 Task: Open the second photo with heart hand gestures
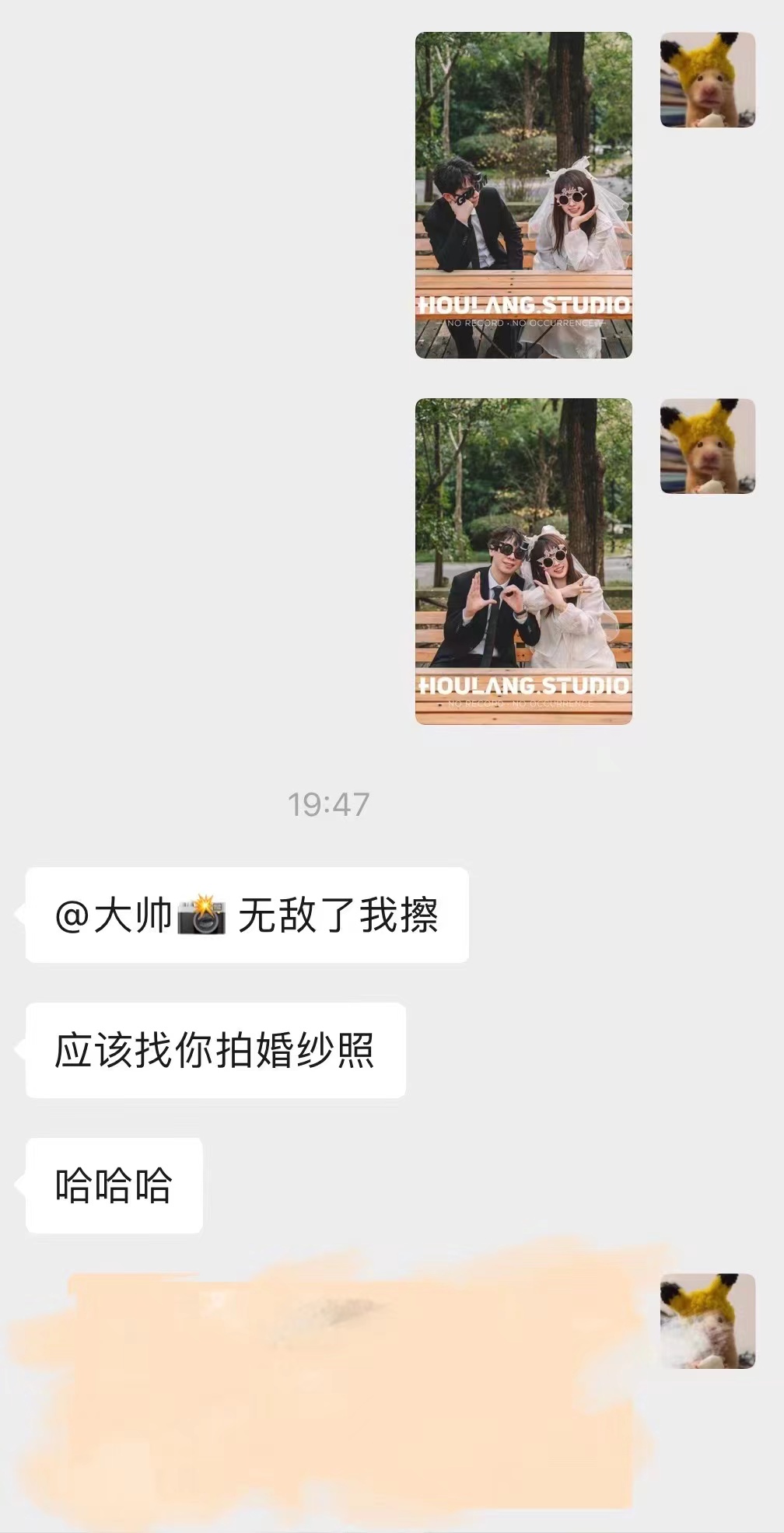pyautogui.click(x=523, y=561)
